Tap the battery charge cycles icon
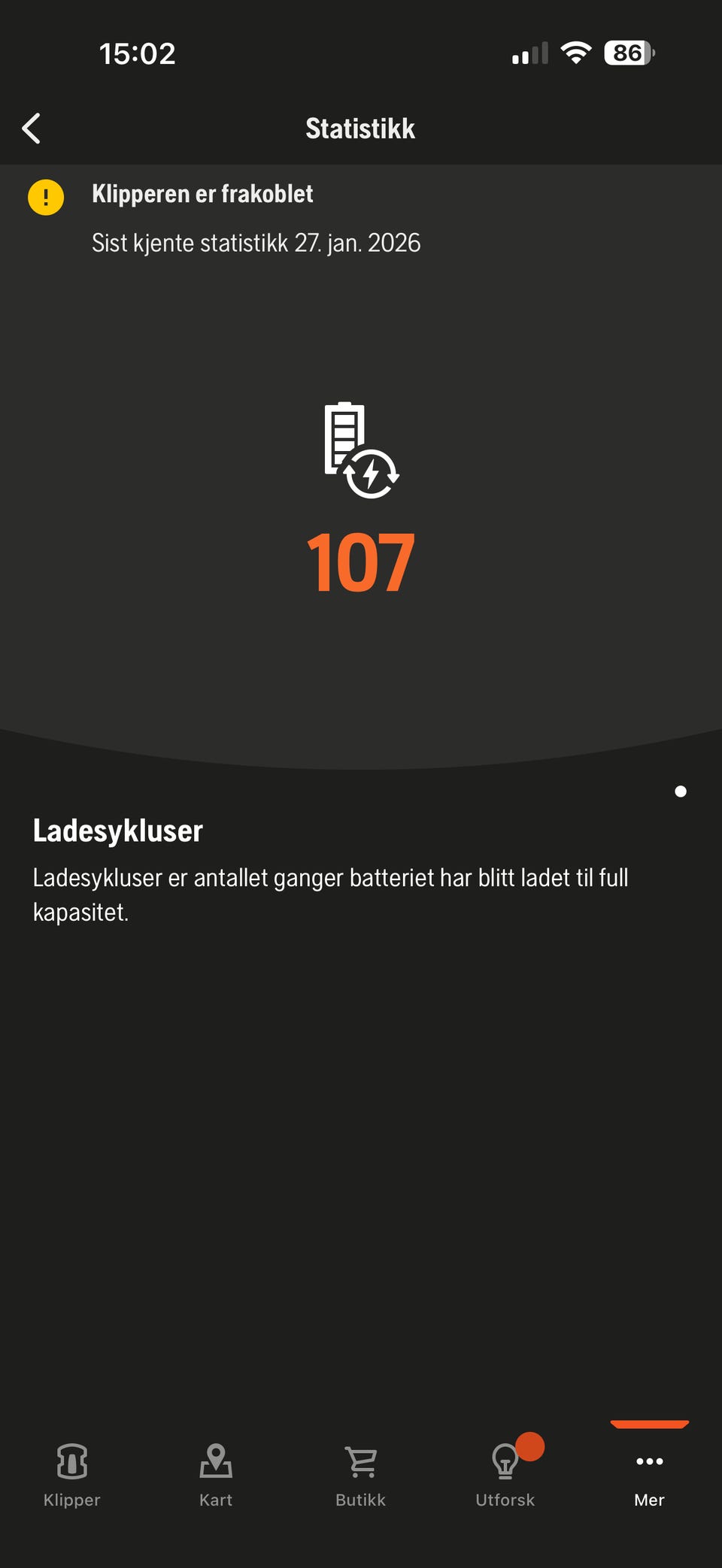 pyautogui.click(x=359, y=450)
